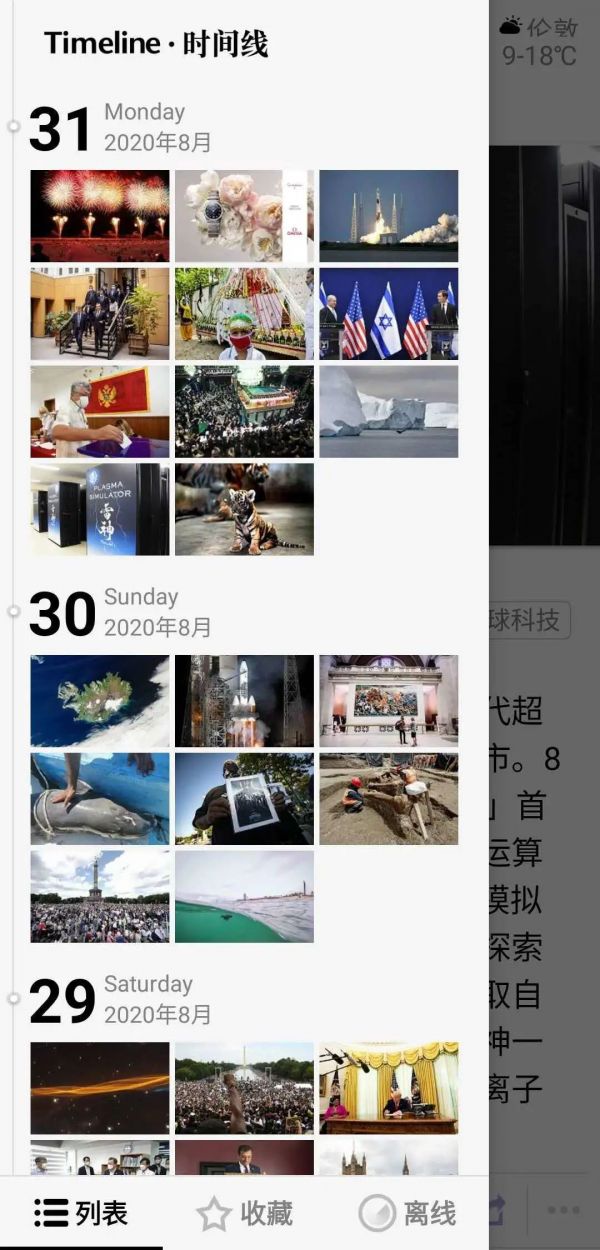The height and width of the screenshot is (1250, 600).
Task: Open the man holding framed picture photo
Action: pos(244,799)
